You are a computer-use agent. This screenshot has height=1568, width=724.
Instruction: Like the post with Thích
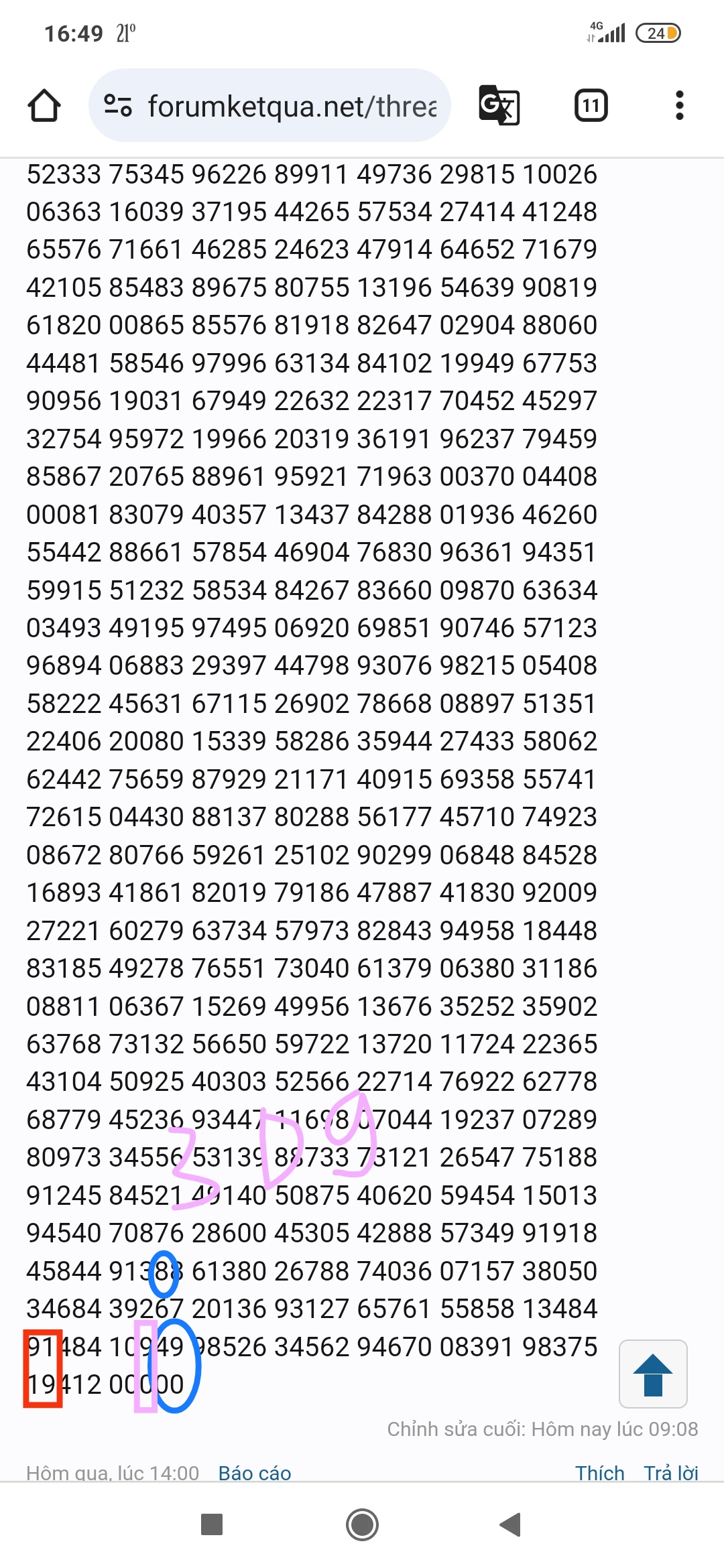click(x=599, y=1473)
